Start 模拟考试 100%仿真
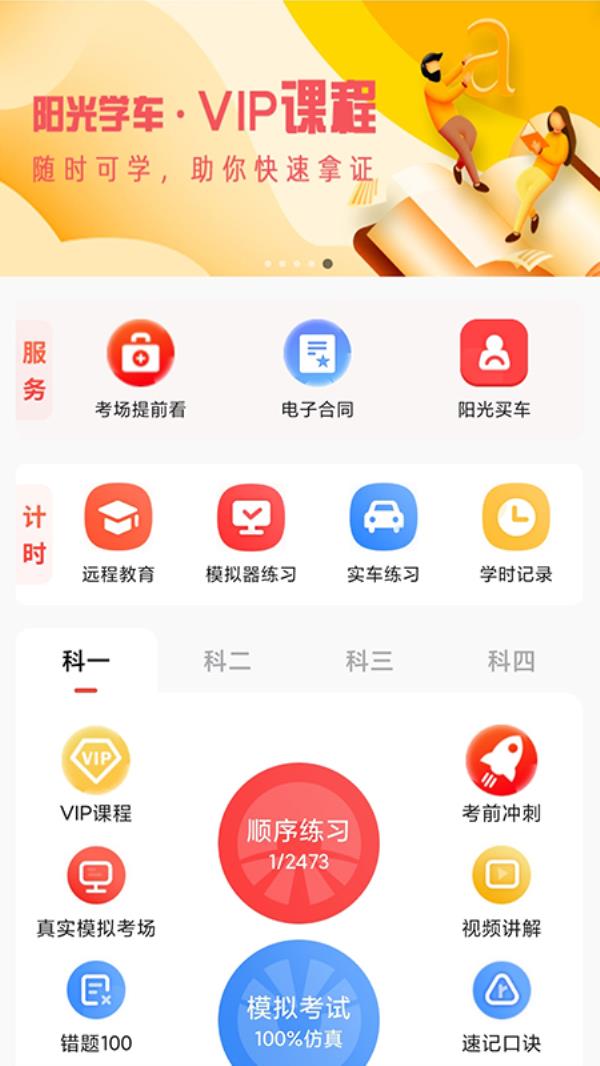Image resolution: width=600 pixels, height=1066 pixels. coord(299,1003)
